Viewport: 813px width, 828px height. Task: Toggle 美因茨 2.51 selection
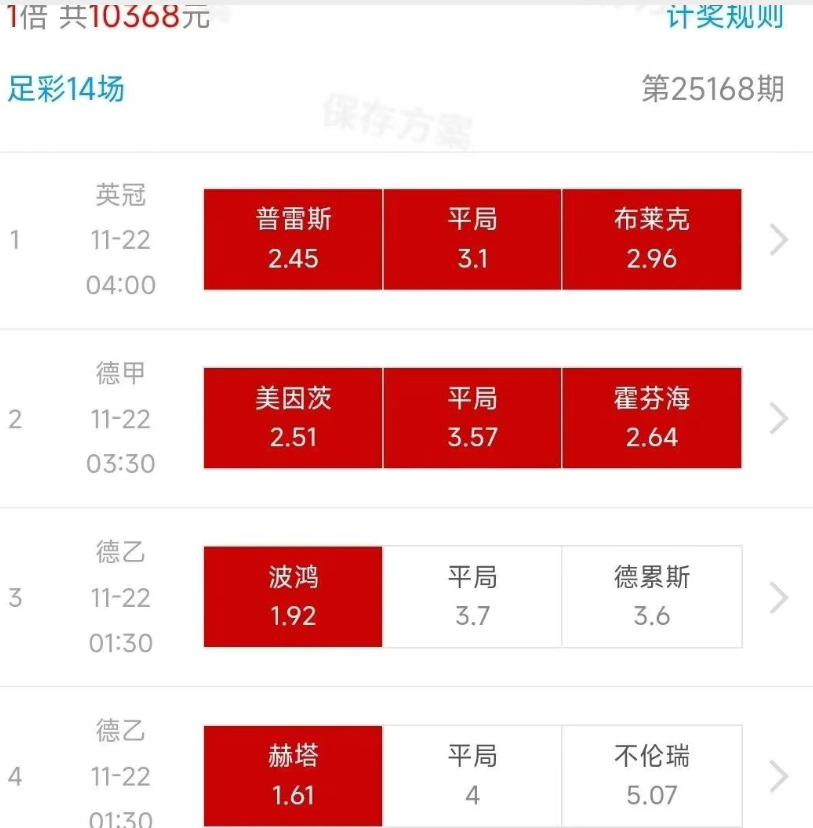point(293,418)
